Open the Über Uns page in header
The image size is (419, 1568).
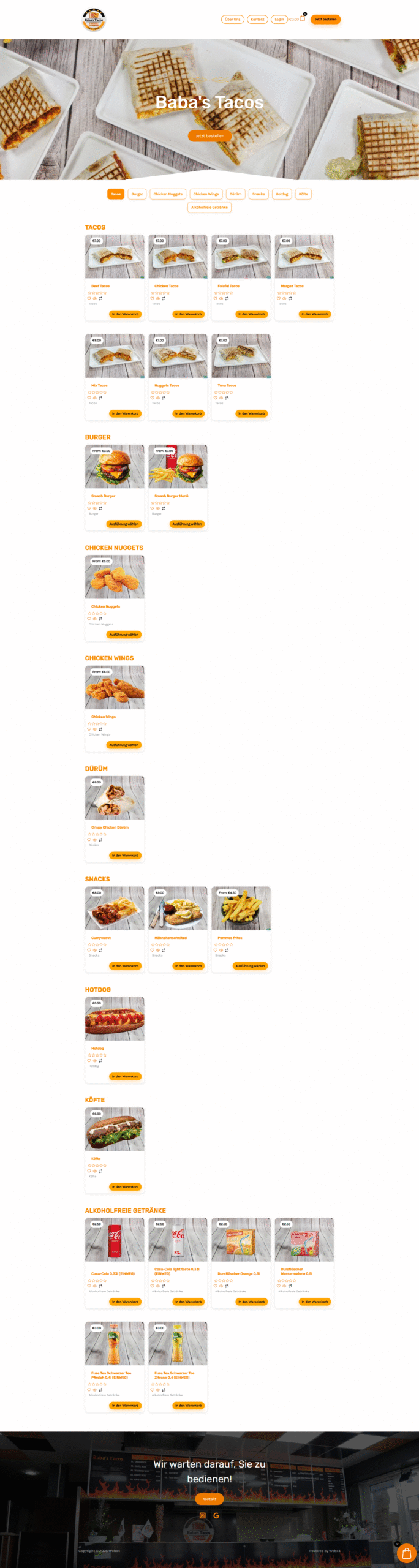click(232, 20)
